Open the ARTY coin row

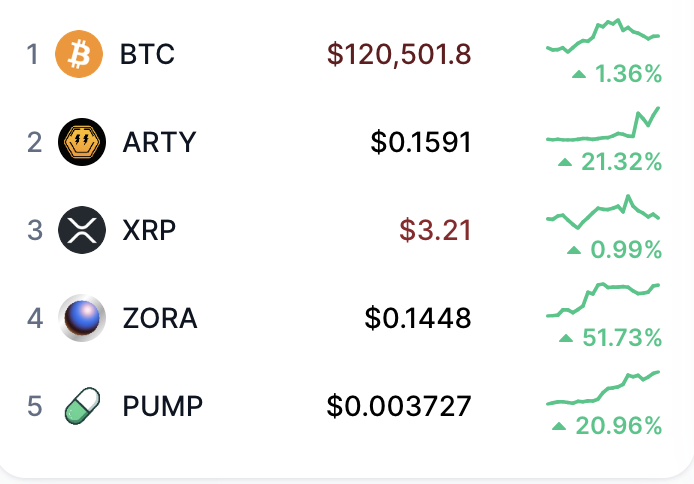tap(158, 142)
